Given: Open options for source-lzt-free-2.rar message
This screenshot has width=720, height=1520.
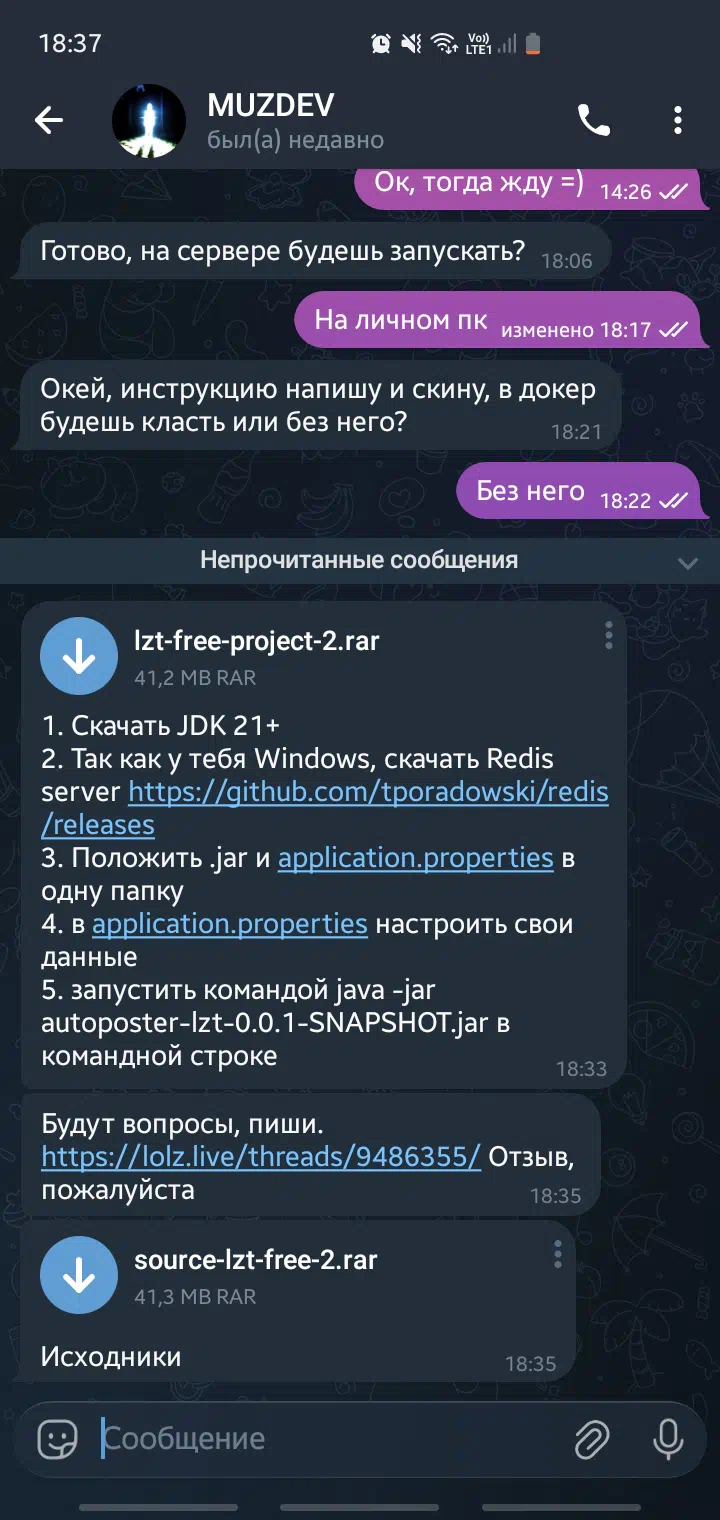Looking at the screenshot, I should pos(557,1253).
